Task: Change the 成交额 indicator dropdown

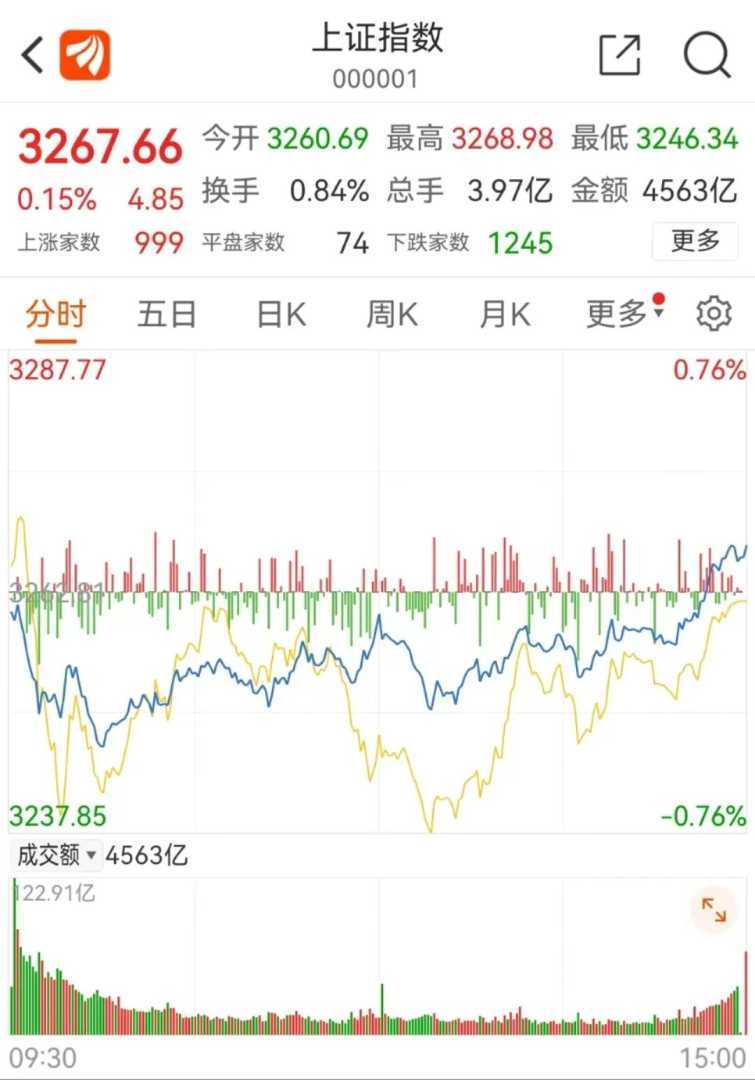Action: tap(59, 855)
